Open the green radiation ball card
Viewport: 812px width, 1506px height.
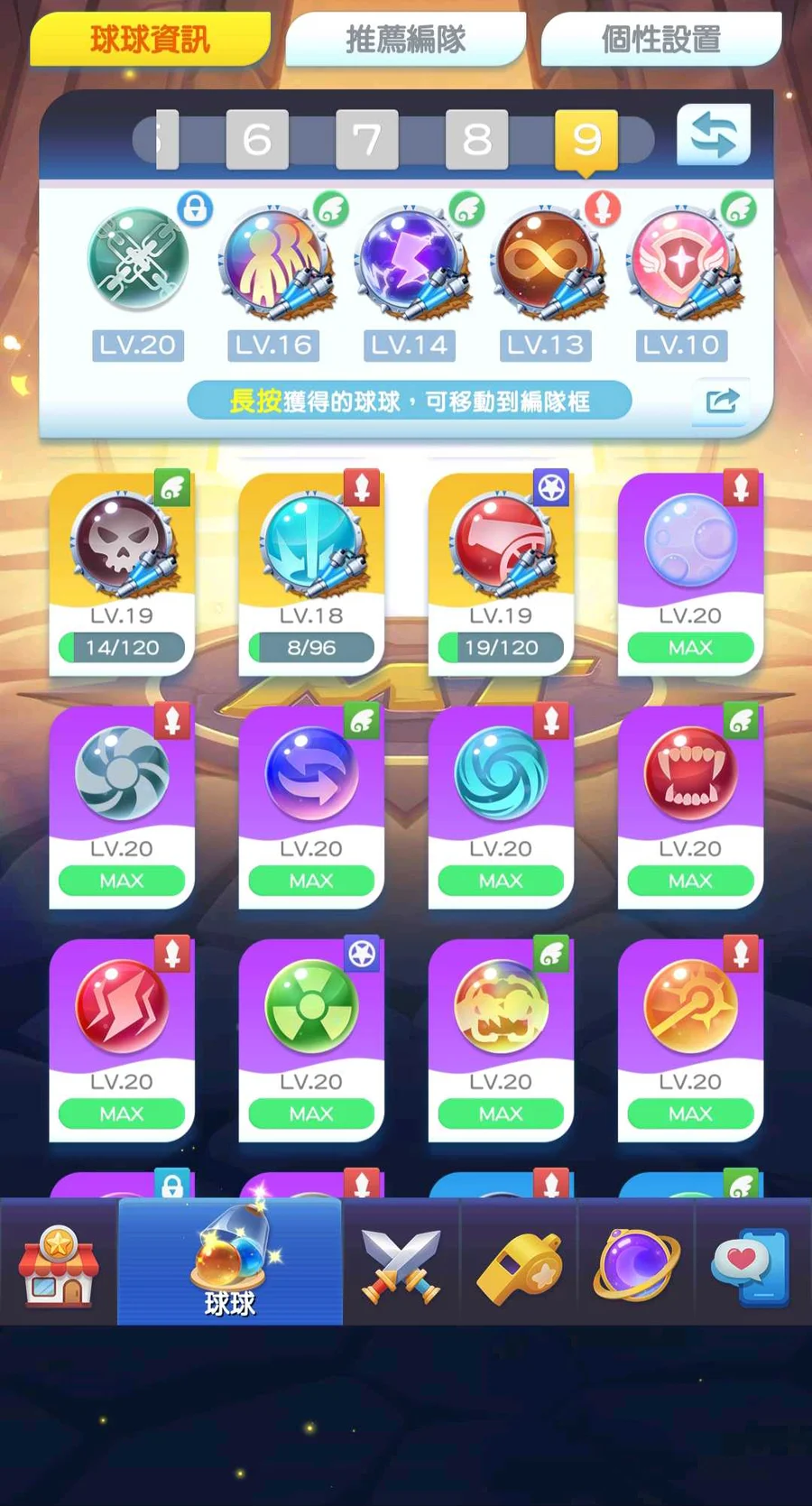311,1038
